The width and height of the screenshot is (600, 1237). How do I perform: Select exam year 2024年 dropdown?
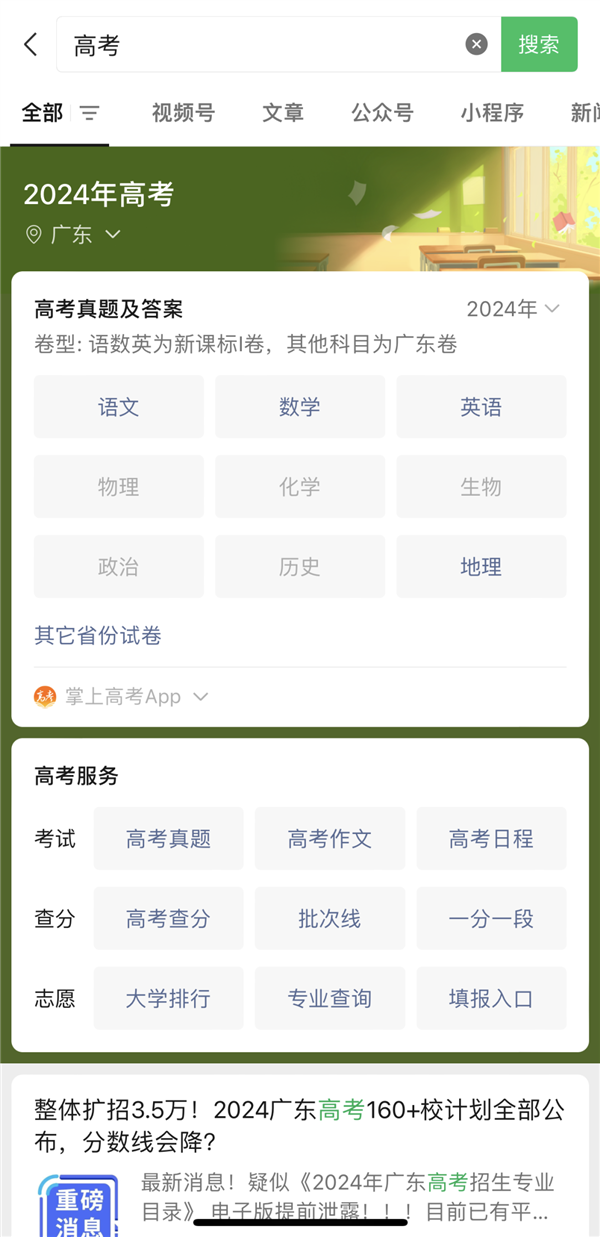click(x=513, y=309)
